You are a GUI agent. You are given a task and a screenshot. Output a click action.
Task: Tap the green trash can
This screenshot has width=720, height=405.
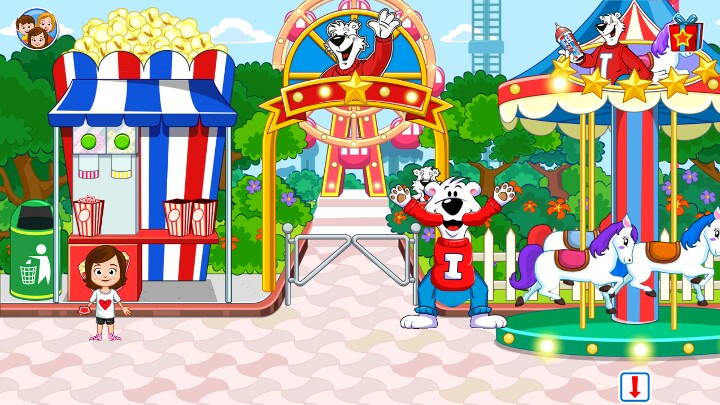point(34,252)
